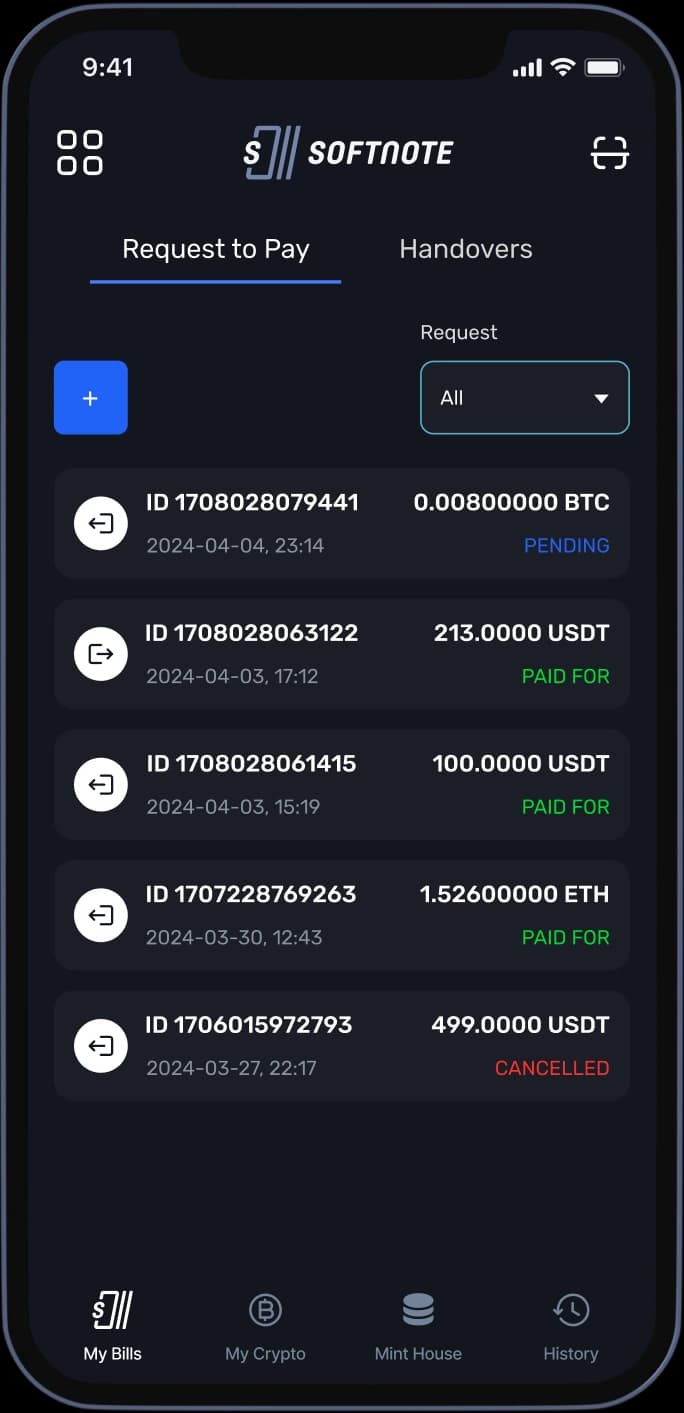Viewport: 684px width, 1413px height.
Task: Open the 1.52600000 ETH request
Action: pos(341,915)
